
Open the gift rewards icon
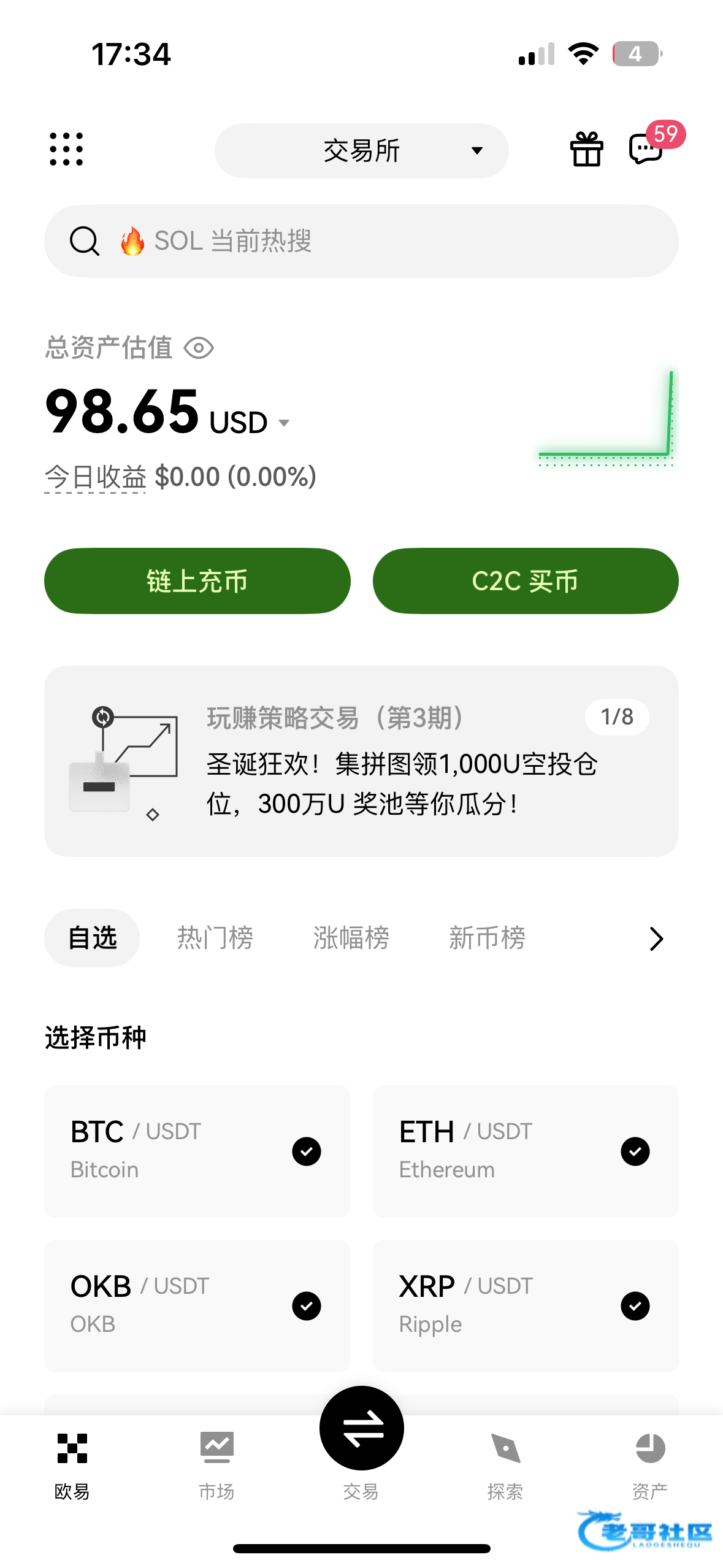pyautogui.click(x=586, y=150)
